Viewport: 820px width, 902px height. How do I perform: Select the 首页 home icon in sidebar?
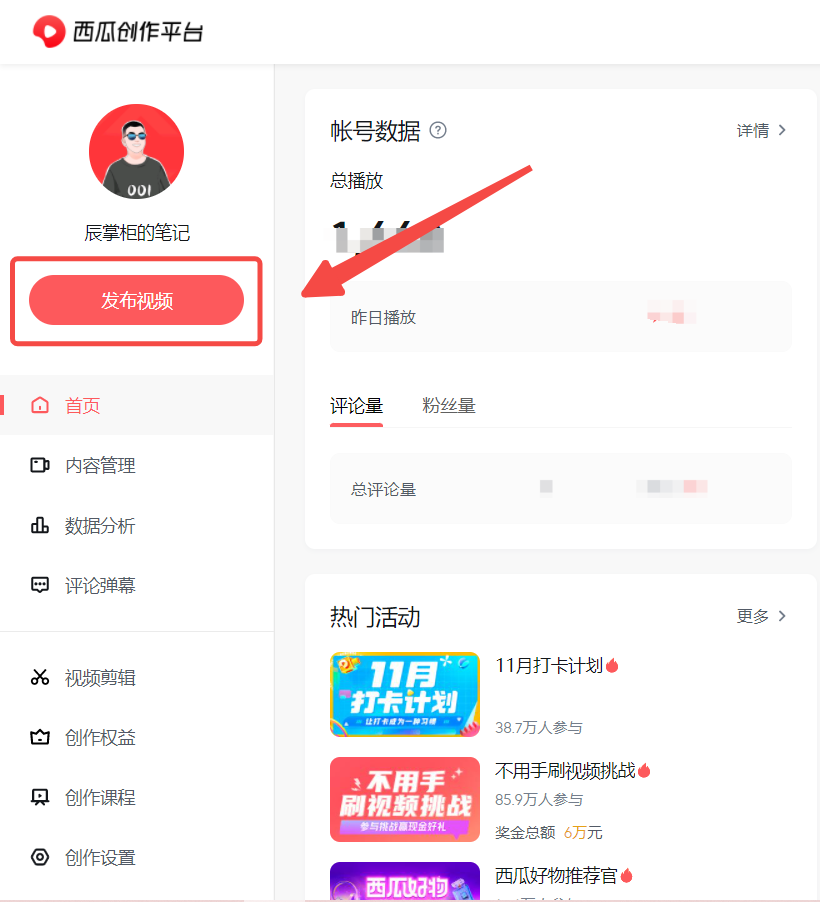39,405
